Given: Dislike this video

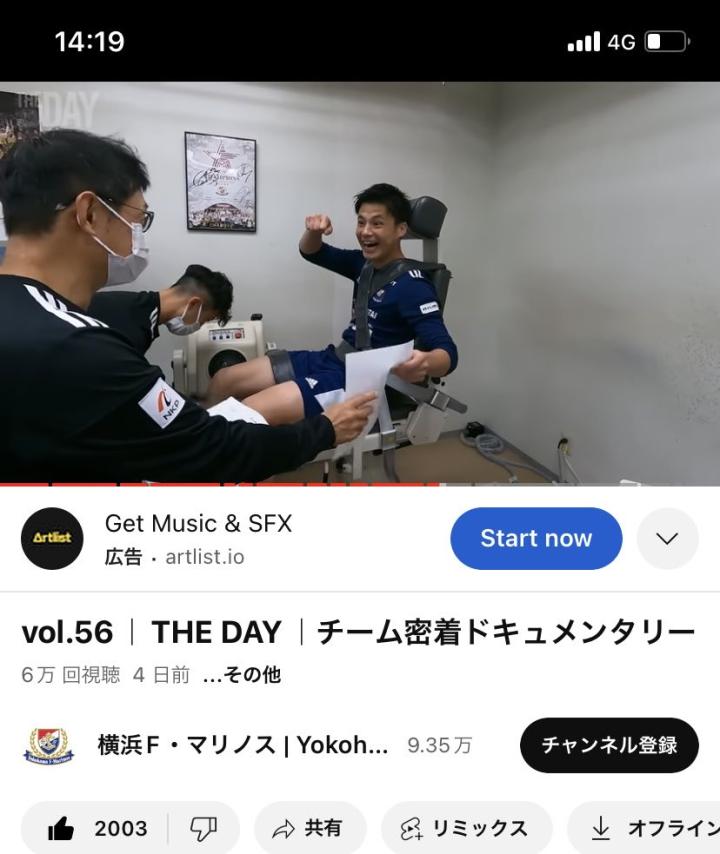Looking at the screenshot, I should 203,828.
